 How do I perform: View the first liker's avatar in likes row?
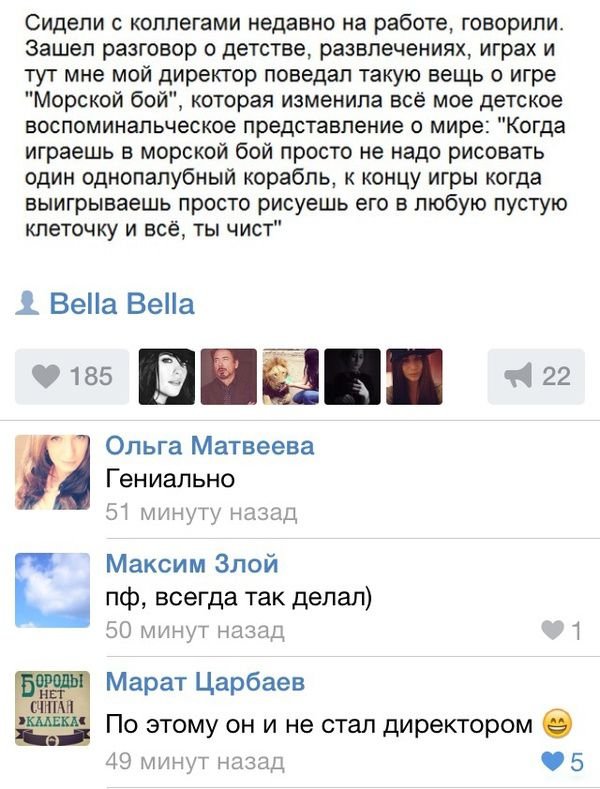point(166,376)
